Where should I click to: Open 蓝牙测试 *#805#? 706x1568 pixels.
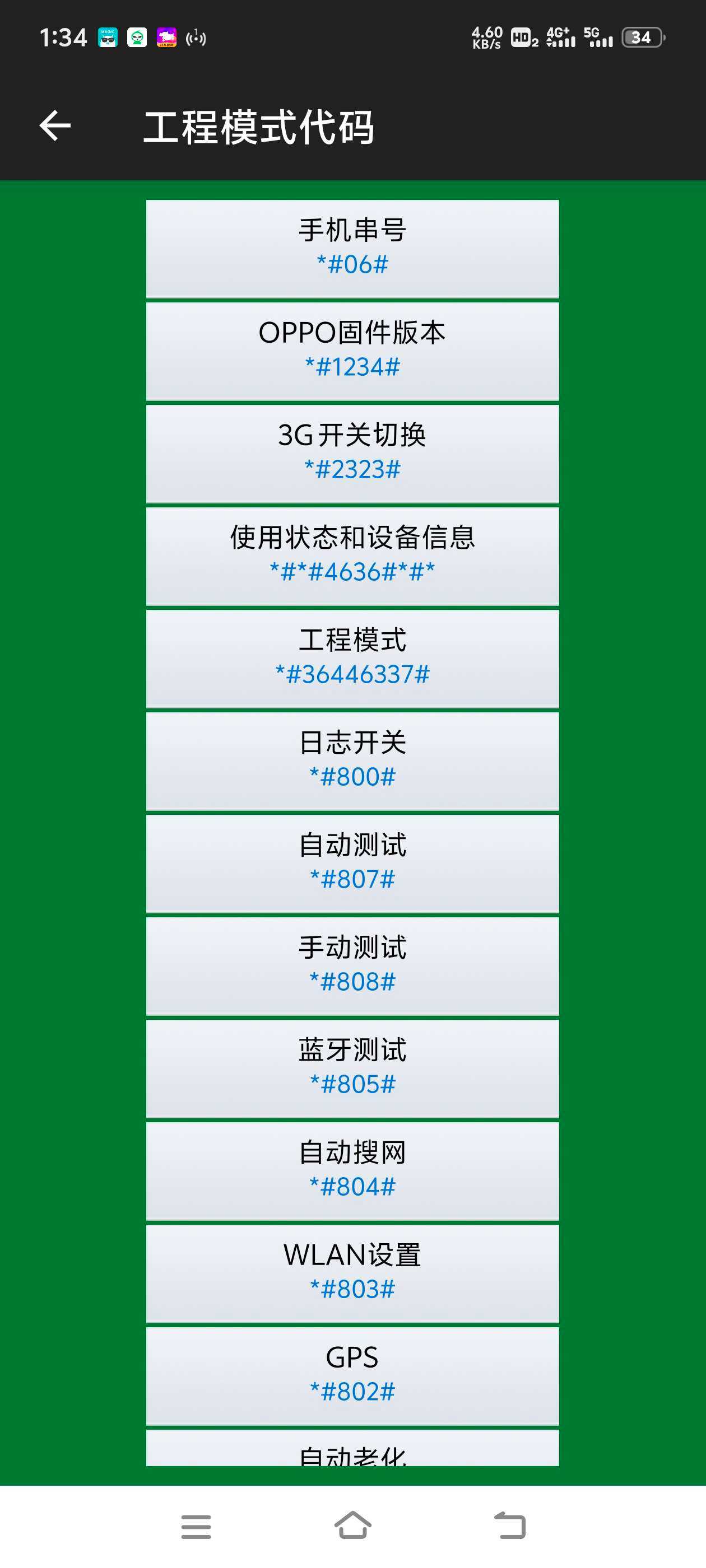(x=352, y=1067)
